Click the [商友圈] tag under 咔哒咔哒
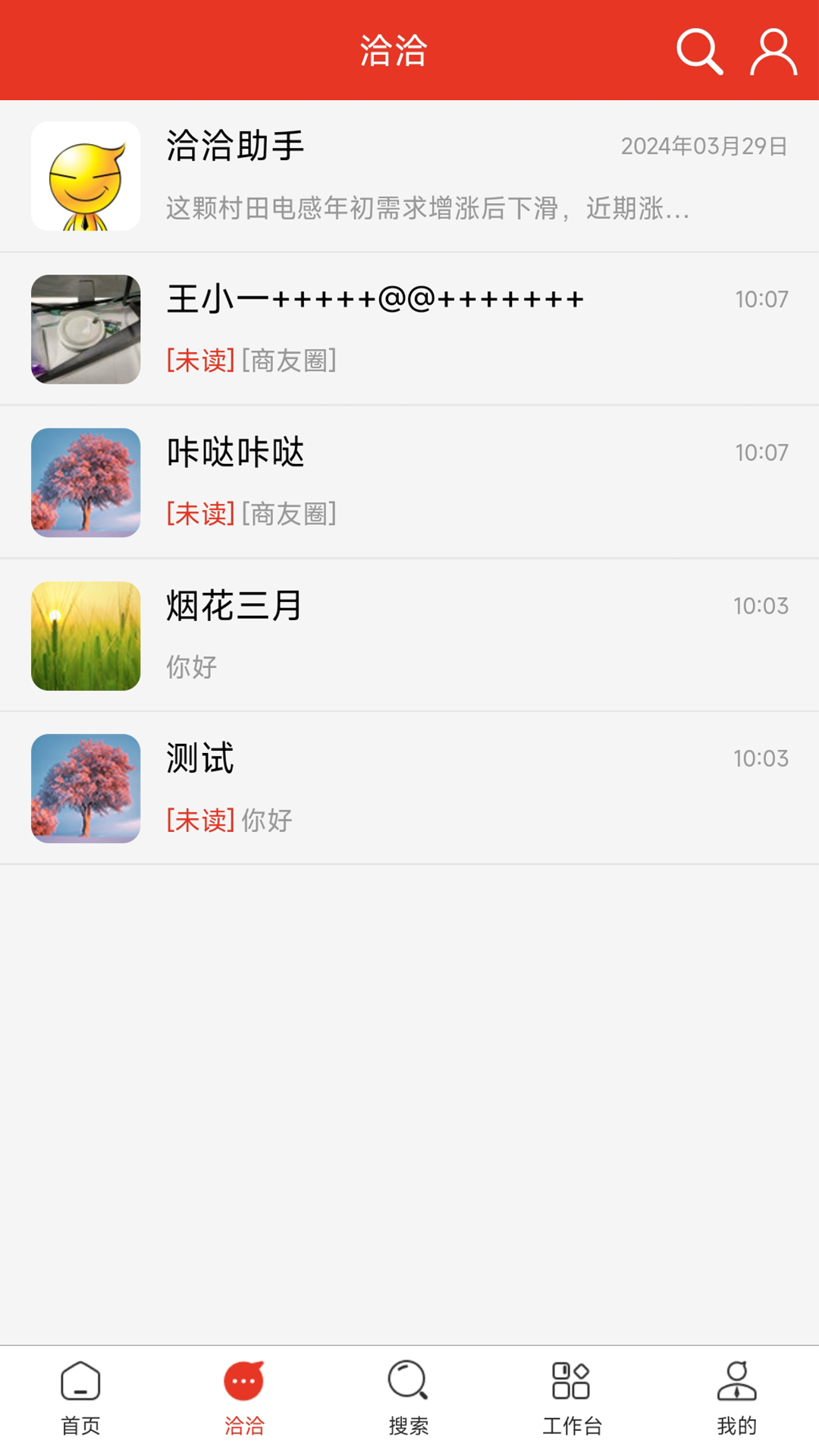 click(289, 514)
